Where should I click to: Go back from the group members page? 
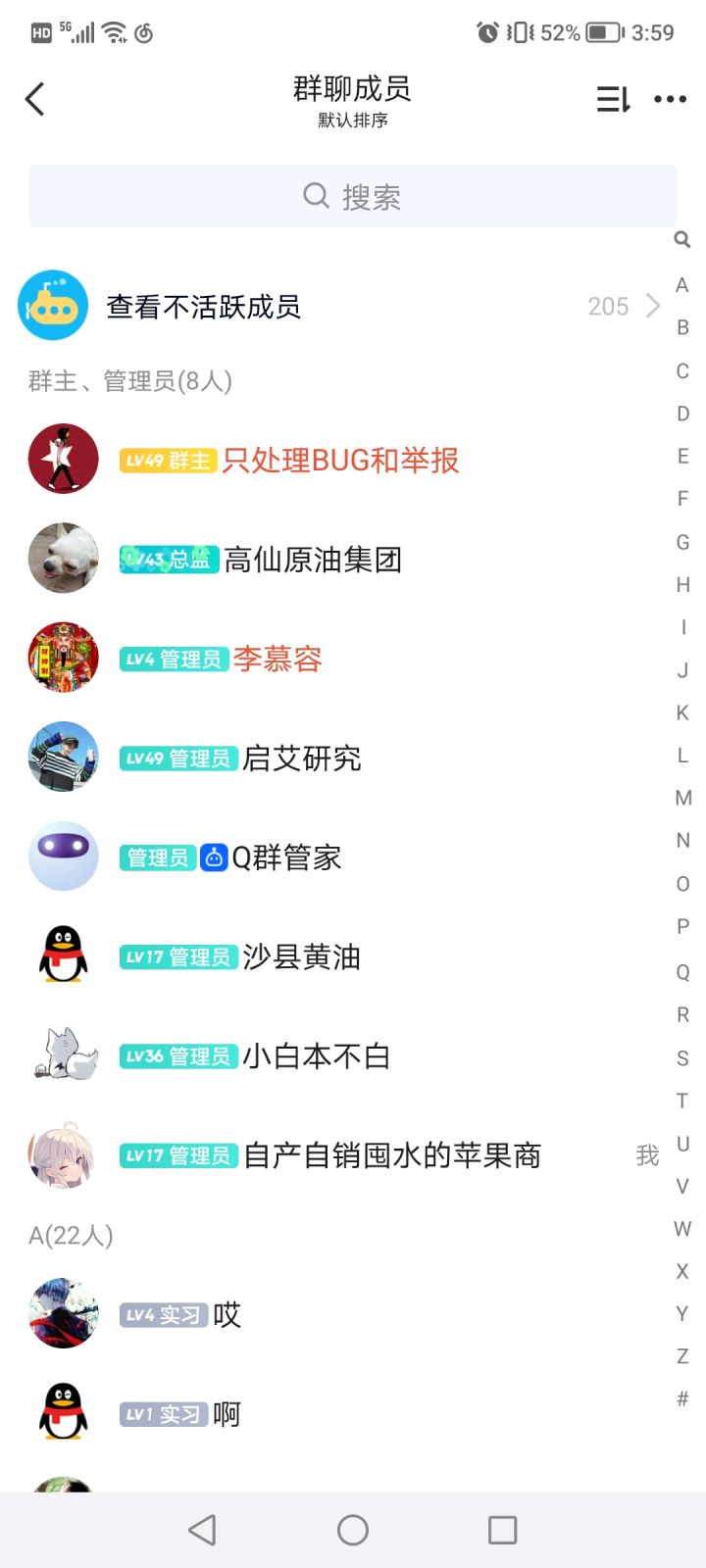pos(35,99)
